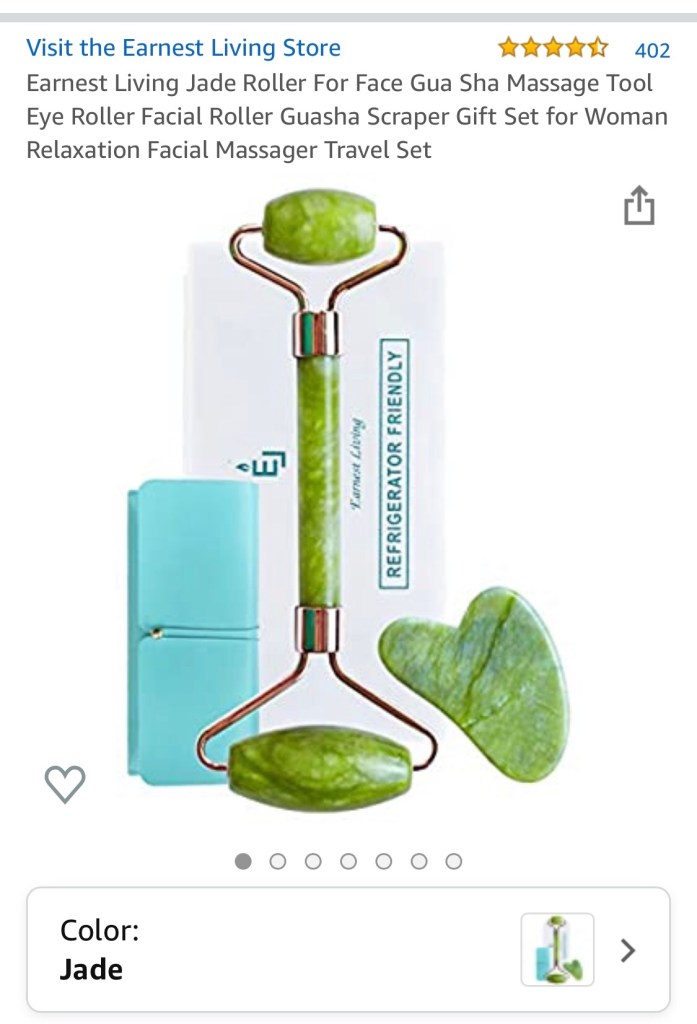Open the Color: Jade selector
697x1024 pixels.
pos(348,949)
